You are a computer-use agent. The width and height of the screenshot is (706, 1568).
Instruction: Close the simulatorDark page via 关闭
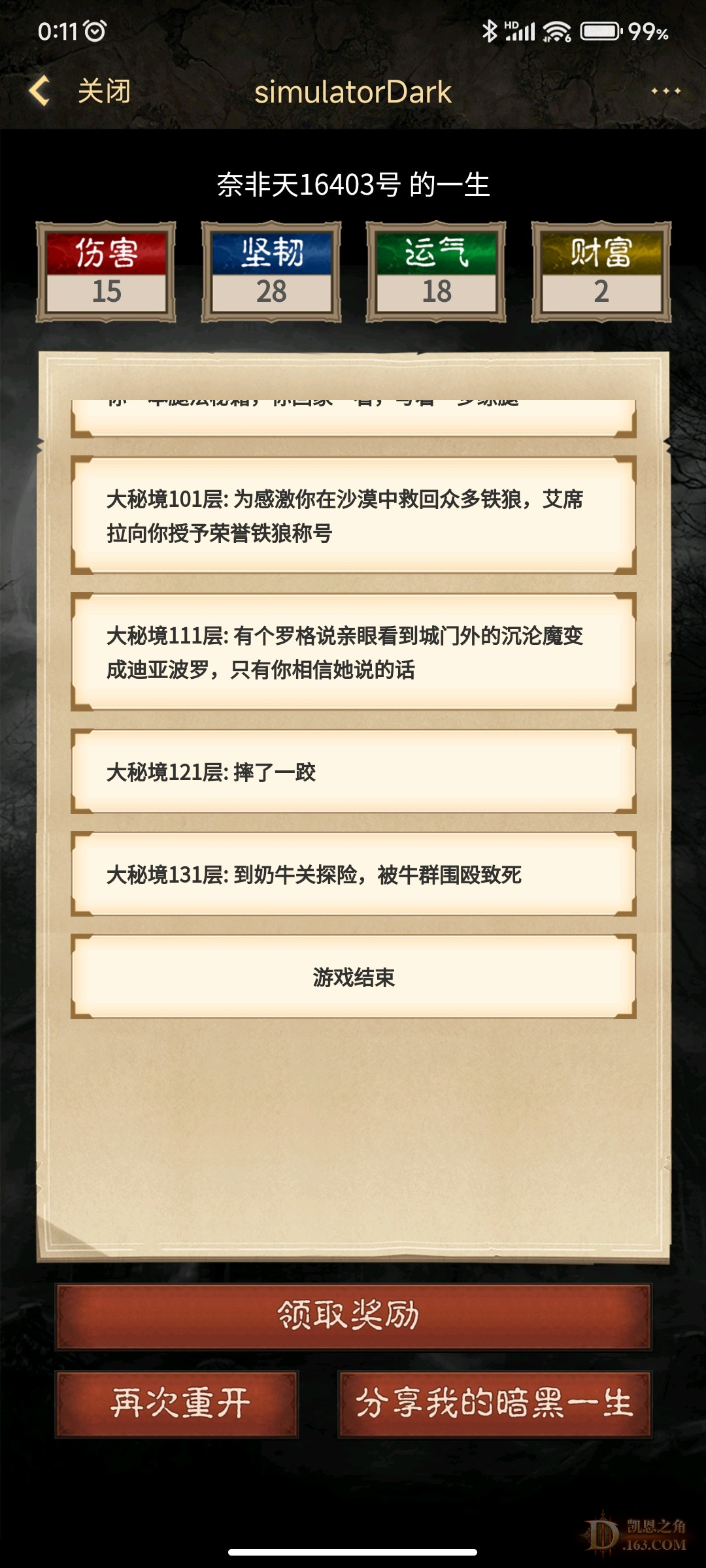click(104, 91)
